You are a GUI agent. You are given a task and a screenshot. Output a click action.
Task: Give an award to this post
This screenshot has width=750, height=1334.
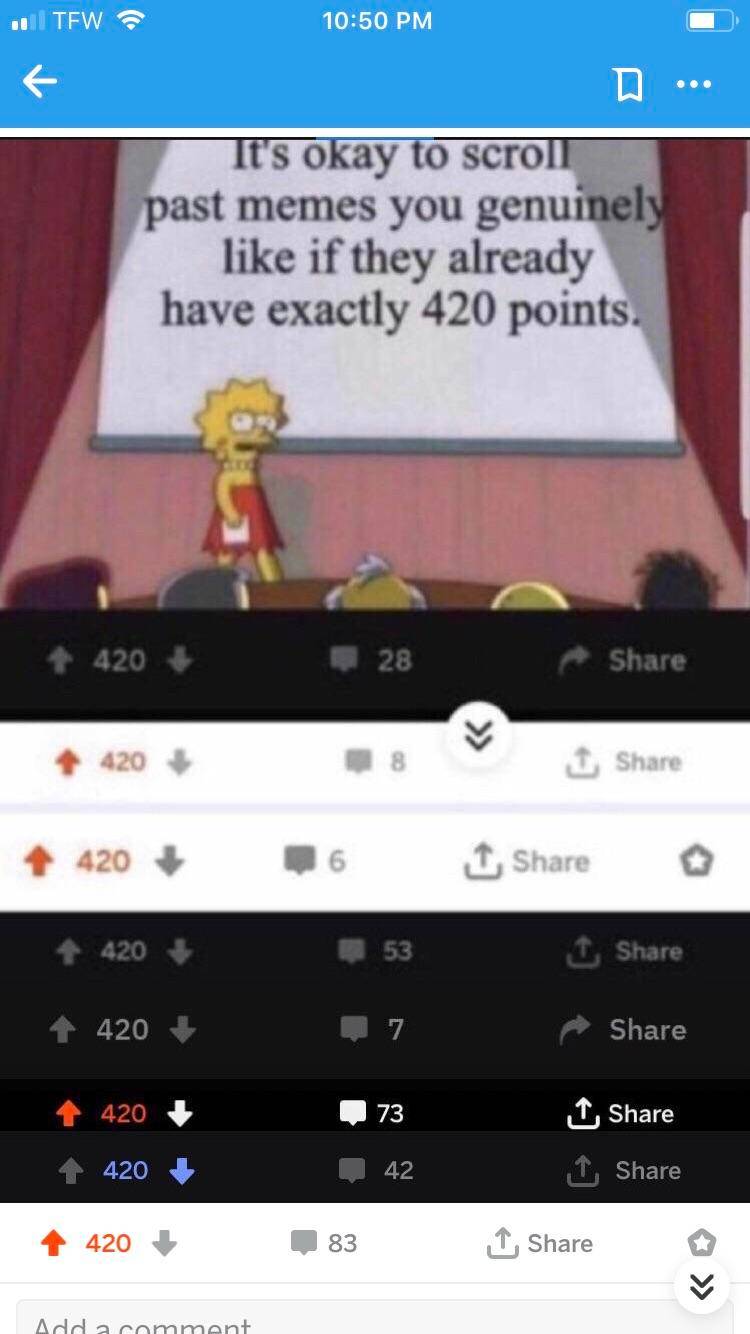[702, 1242]
